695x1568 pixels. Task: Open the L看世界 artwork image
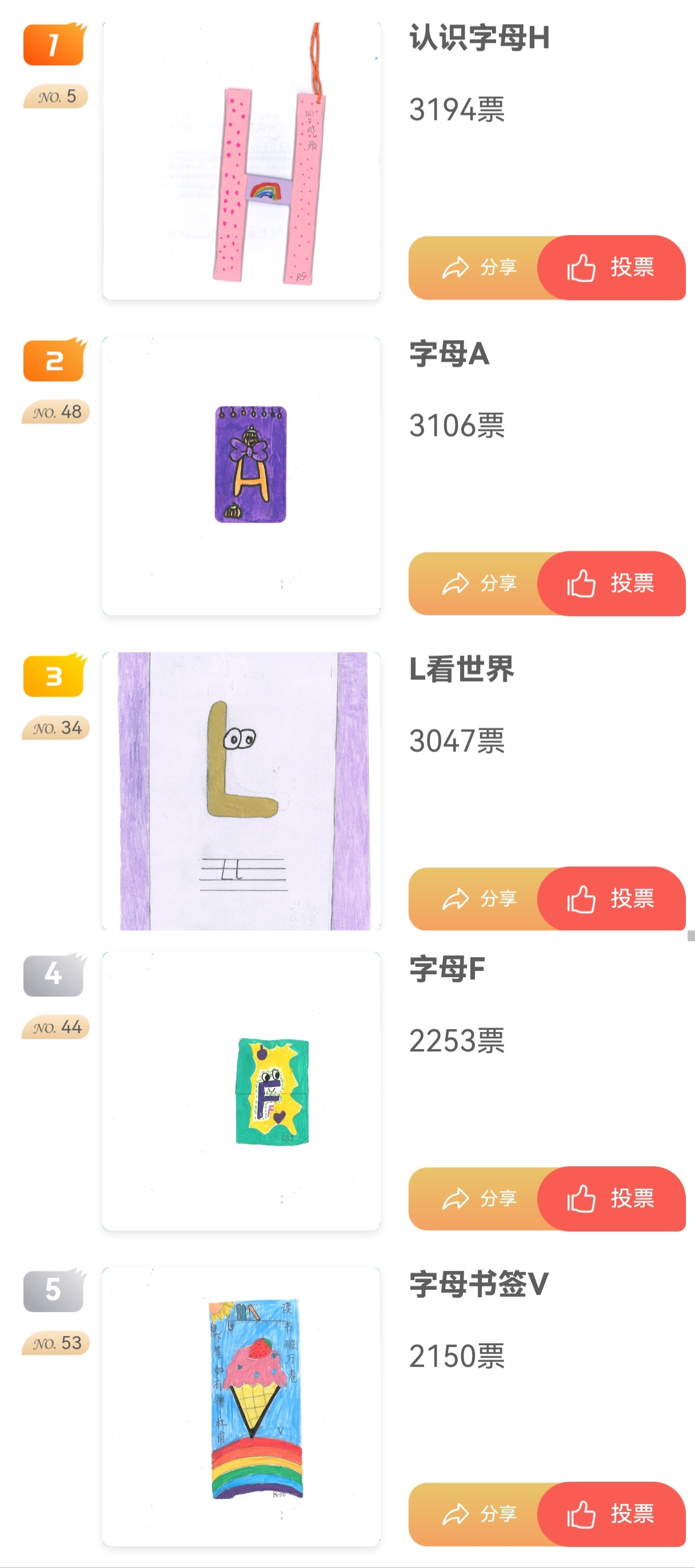242,791
